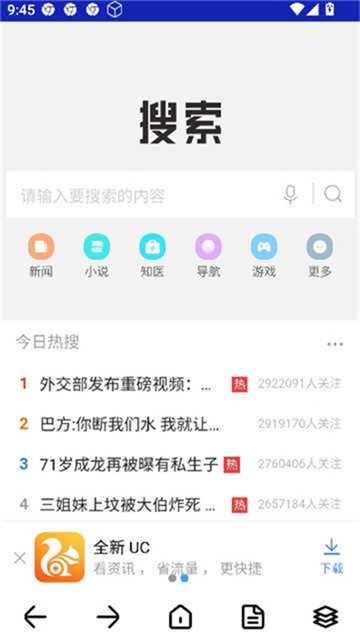The height and width of the screenshot is (640, 360).
Task: Dismiss the 全新 UC banner
Action: tap(20, 558)
